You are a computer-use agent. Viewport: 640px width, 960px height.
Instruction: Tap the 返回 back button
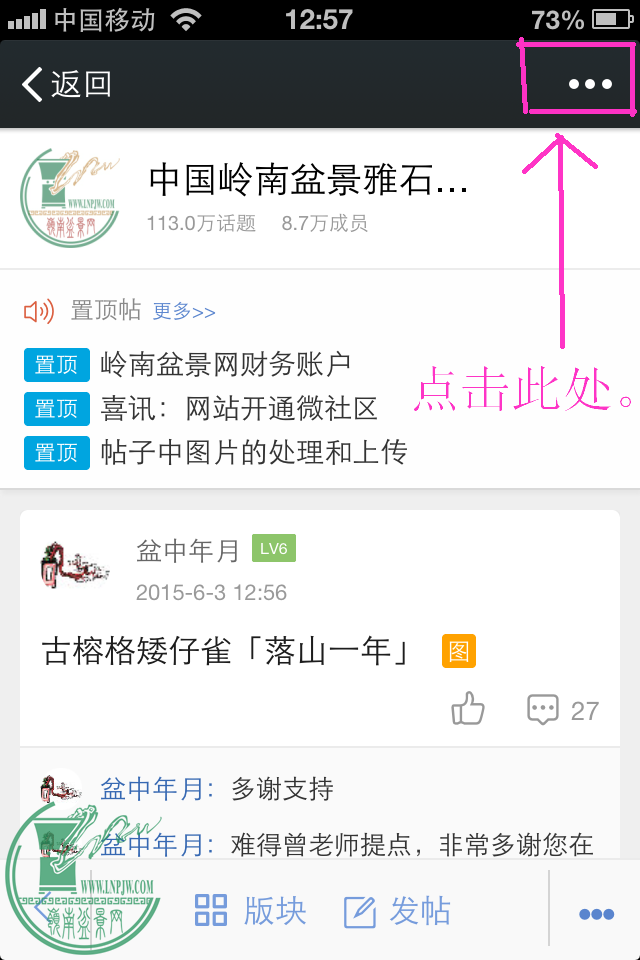pos(68,85)
